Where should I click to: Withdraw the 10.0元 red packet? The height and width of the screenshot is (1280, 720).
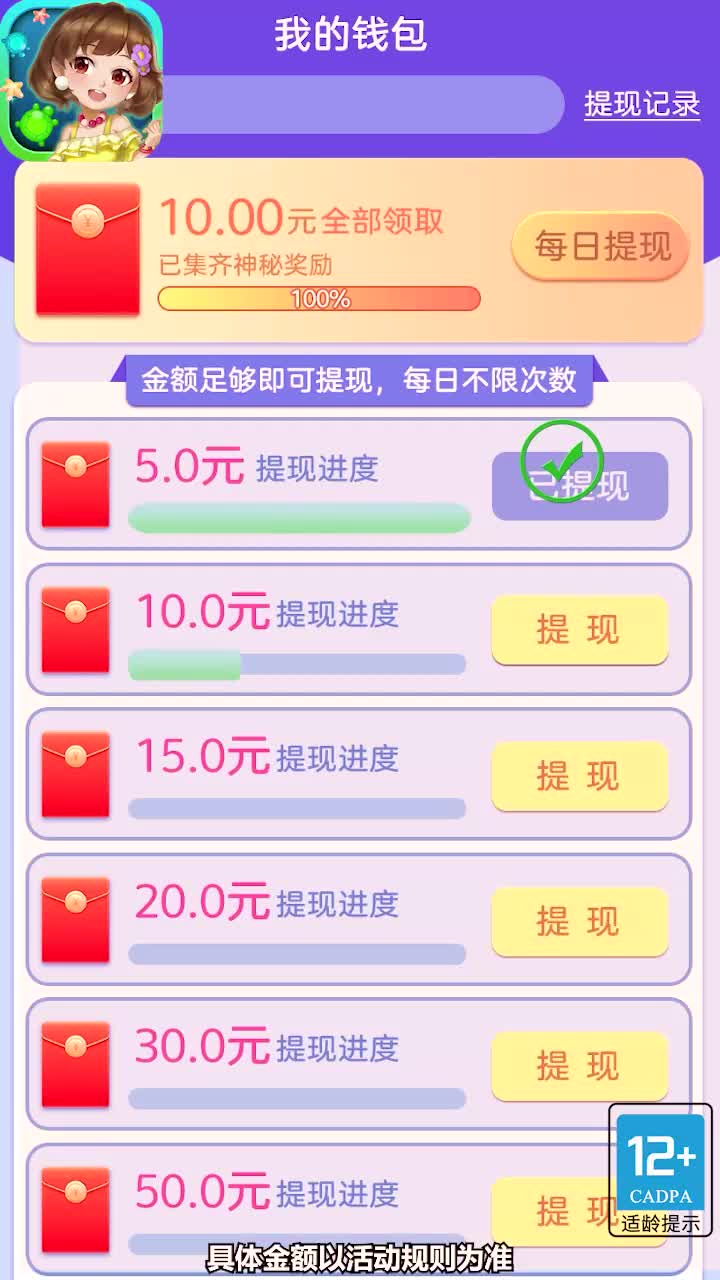579,630
